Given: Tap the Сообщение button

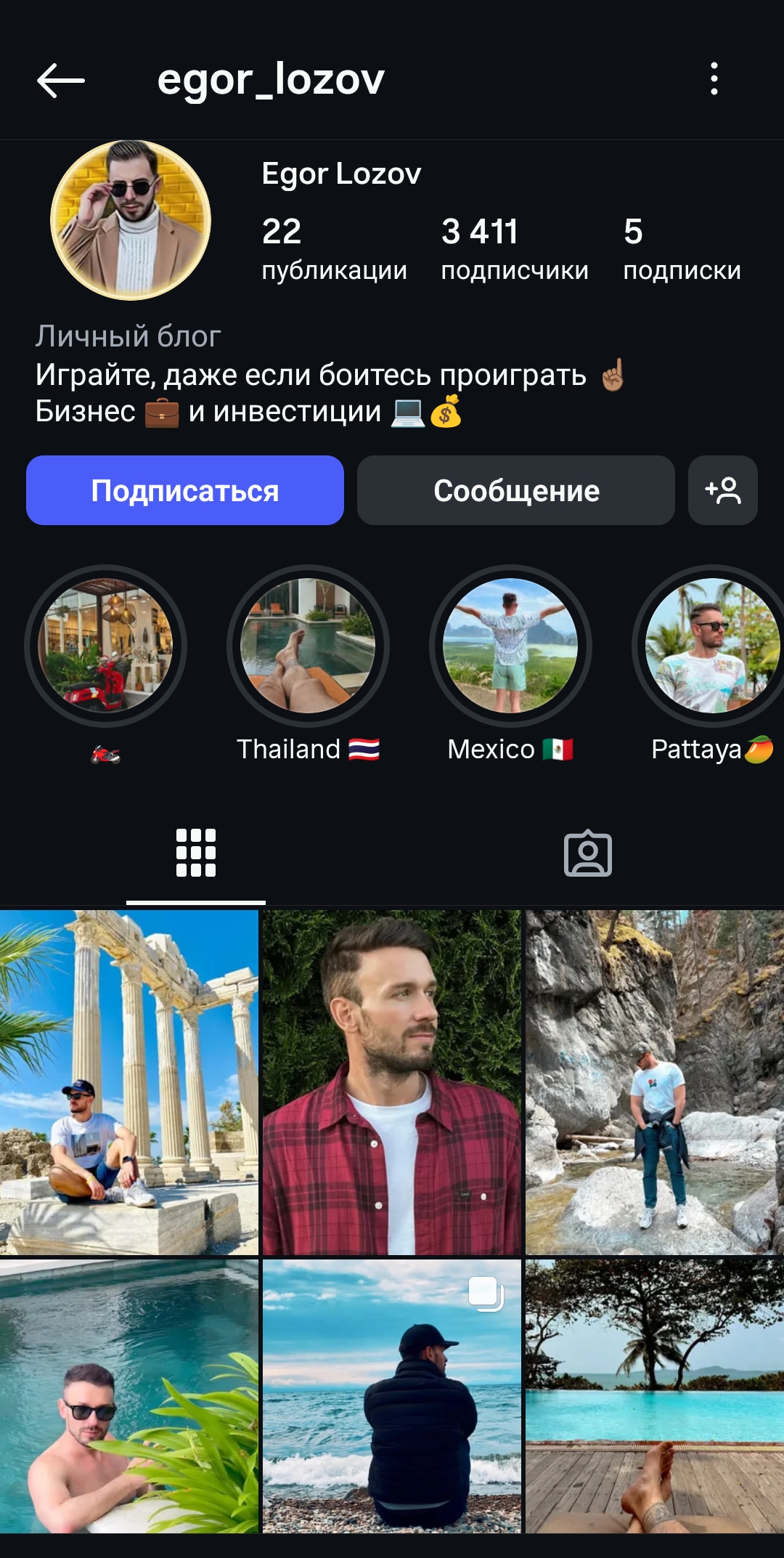Looking at the screenshot, I should [x=515, y=490].
